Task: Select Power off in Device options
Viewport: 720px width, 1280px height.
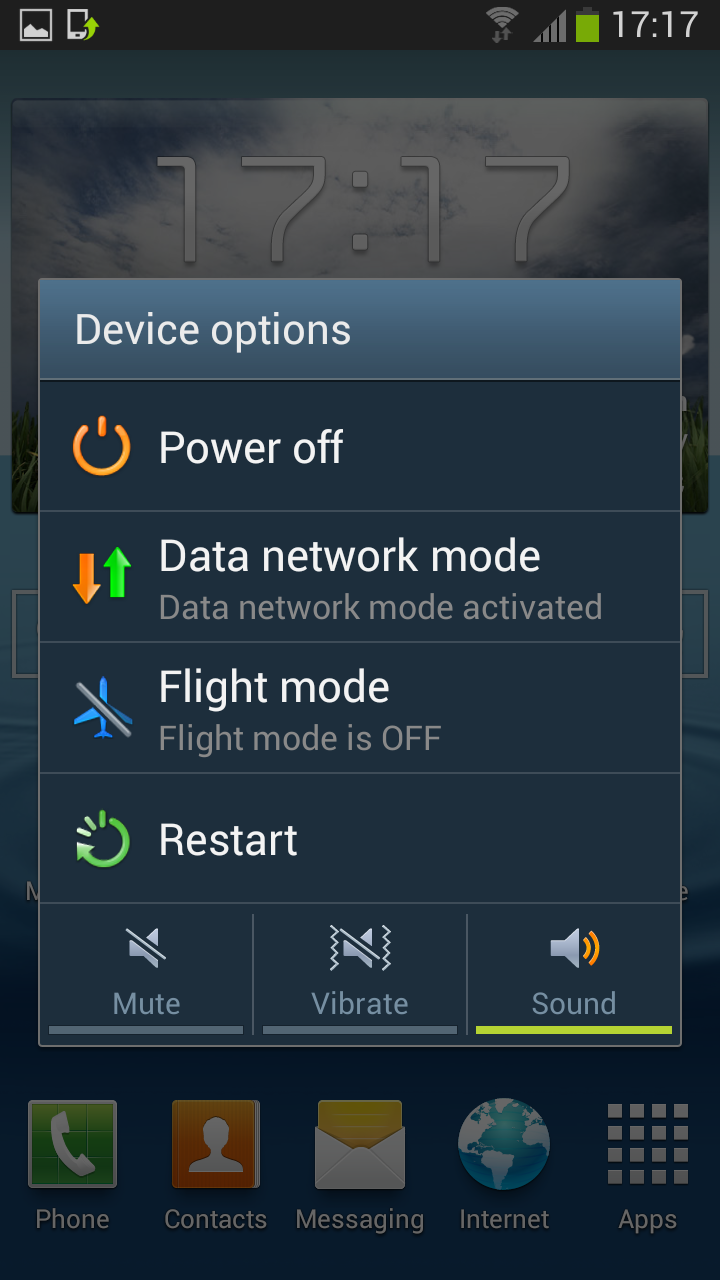Action: 360,447
